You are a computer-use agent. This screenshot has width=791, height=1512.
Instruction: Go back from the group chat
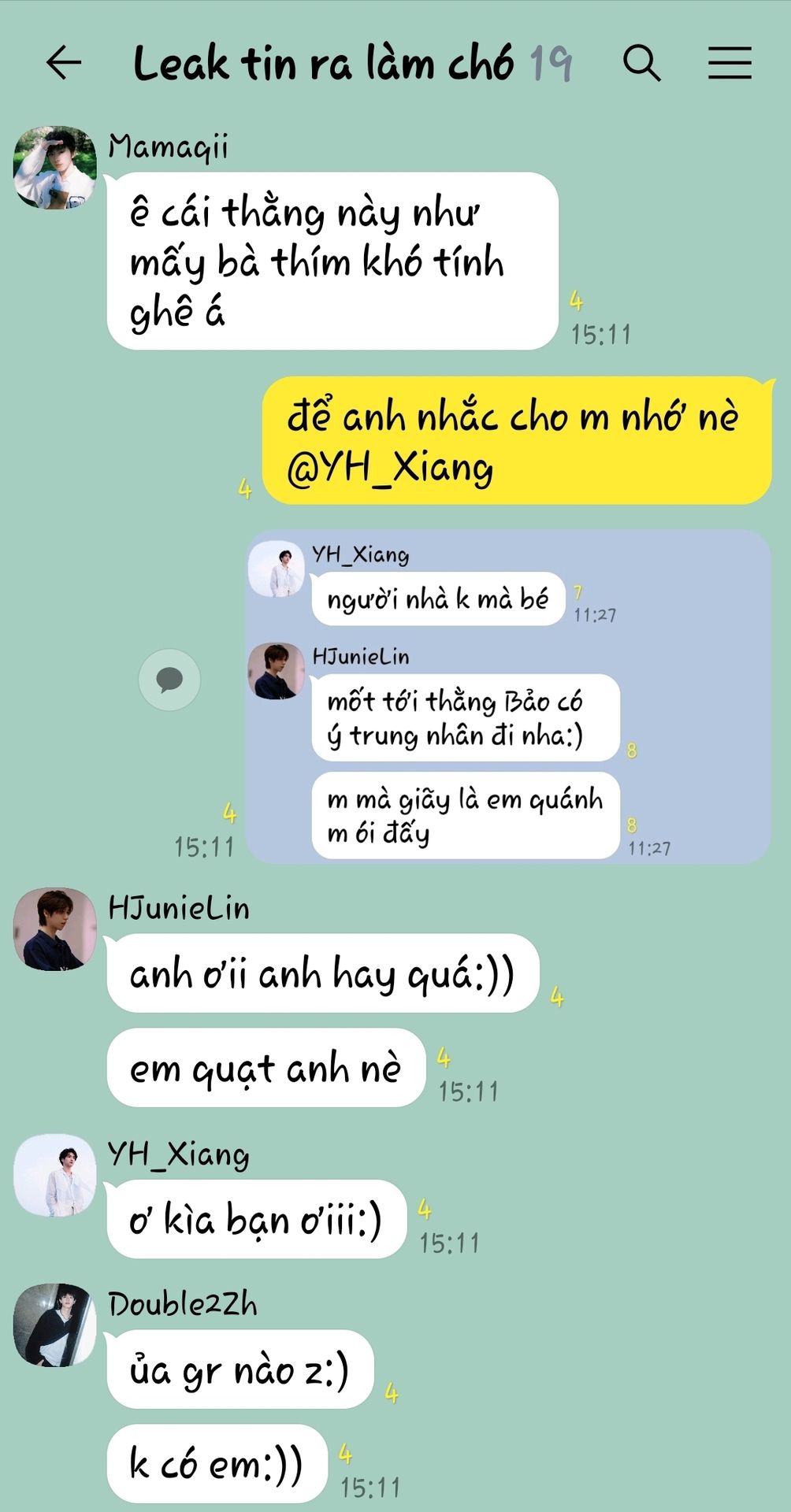64,63
